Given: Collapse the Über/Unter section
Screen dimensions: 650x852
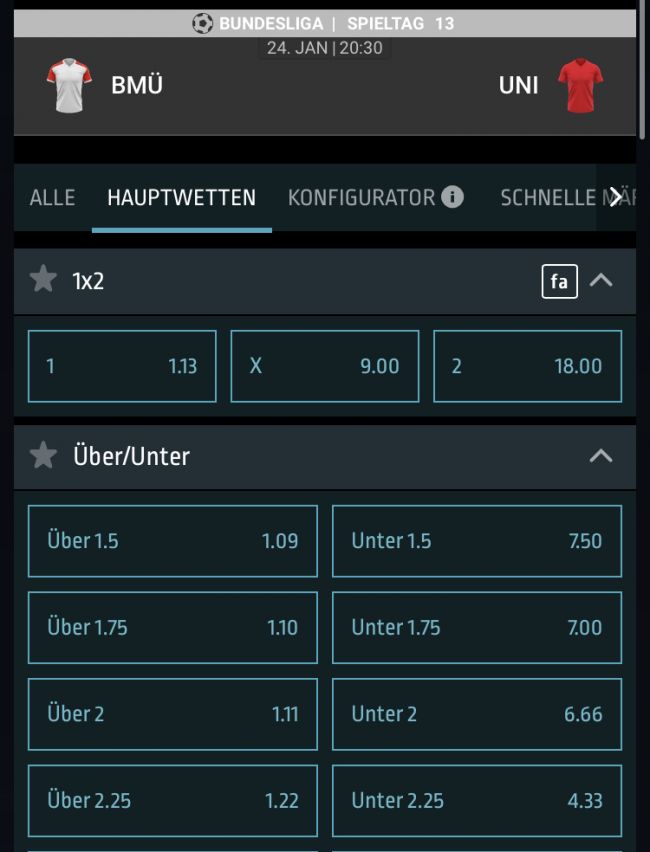Looking at the screenshot, I should pos(601,456).
